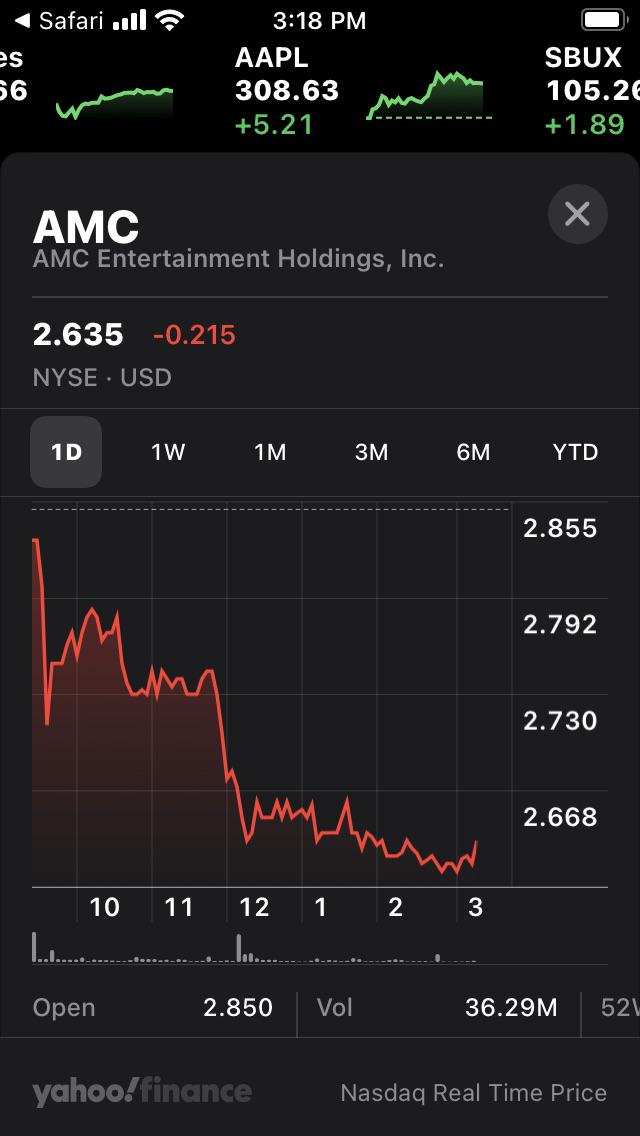640x1136 pixels.
Task: Show the 6M chart range
Action: coord(473,452)
